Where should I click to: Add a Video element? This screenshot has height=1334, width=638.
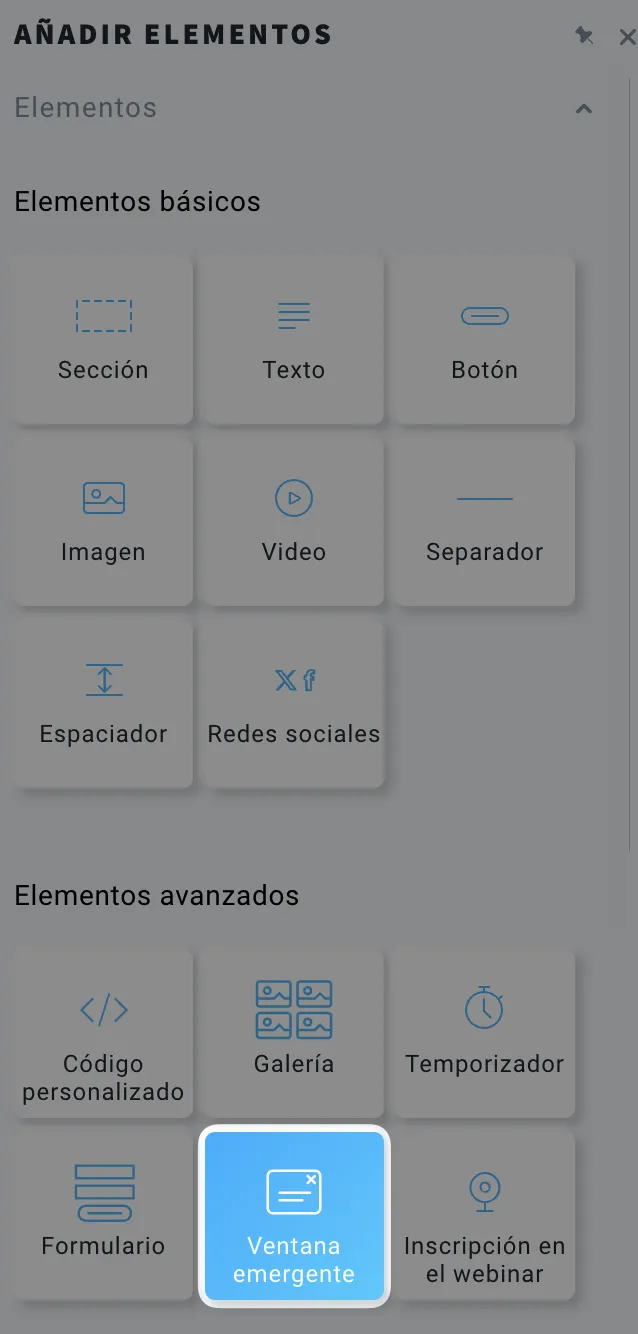[294, 521]
